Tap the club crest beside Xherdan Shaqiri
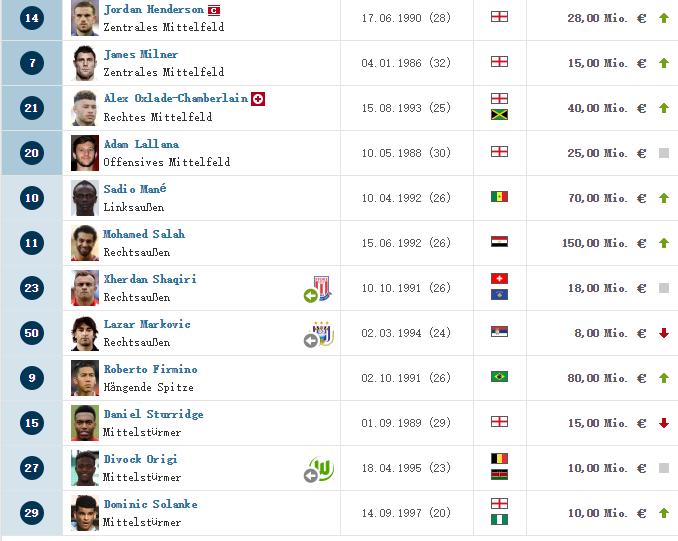This screenshot has height=541, width=678. pos(321,287)
